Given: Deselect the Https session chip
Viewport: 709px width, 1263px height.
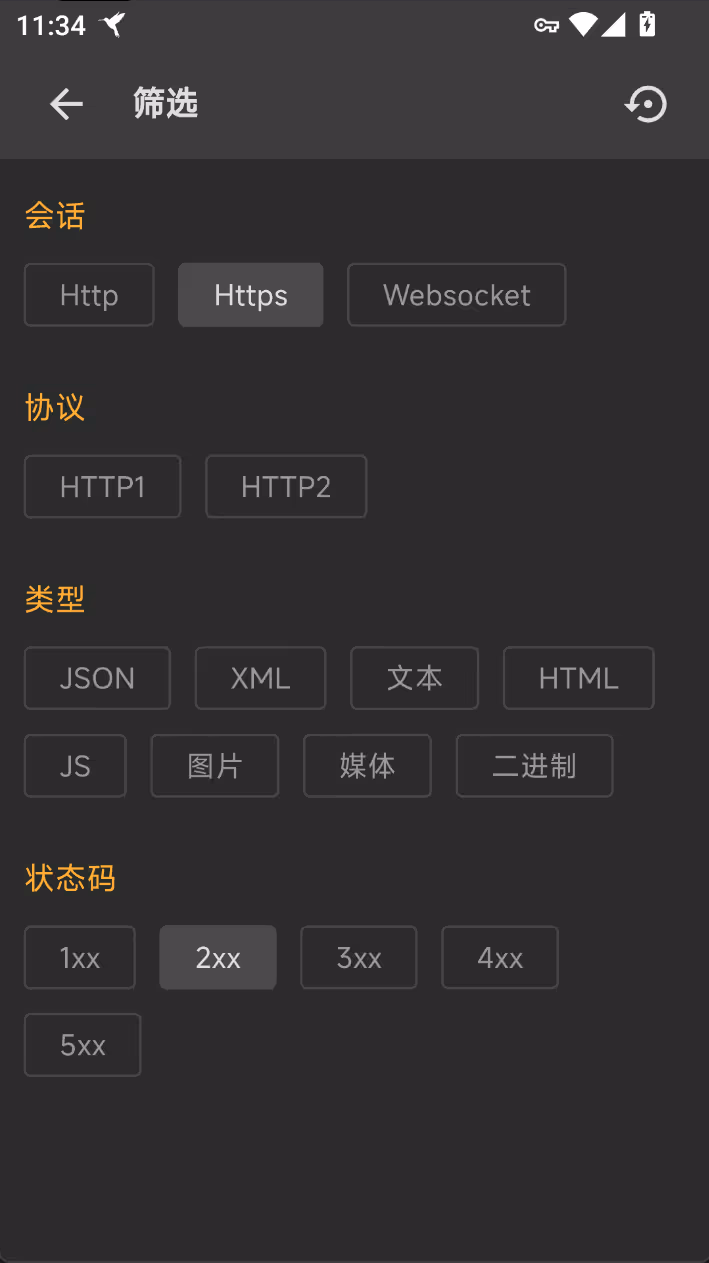Looking at the screenshot, I should (251, 295).
